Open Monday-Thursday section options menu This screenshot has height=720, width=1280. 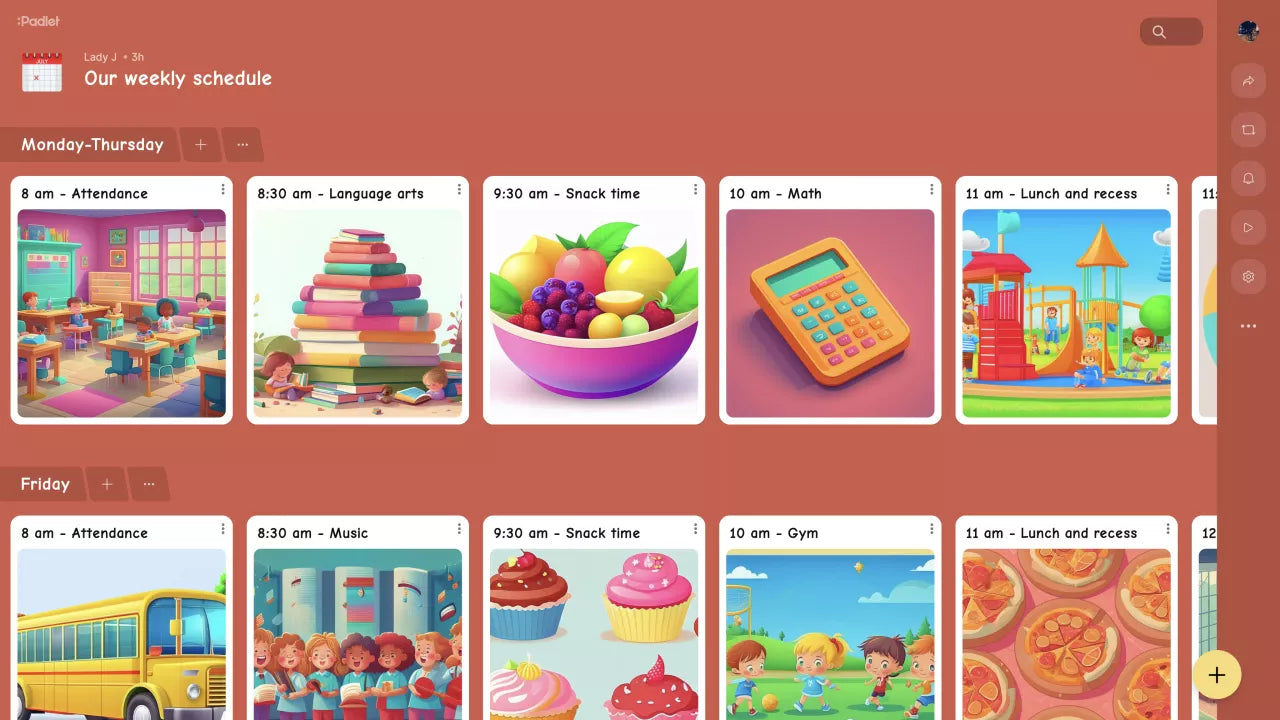click(x=242, y=145)
